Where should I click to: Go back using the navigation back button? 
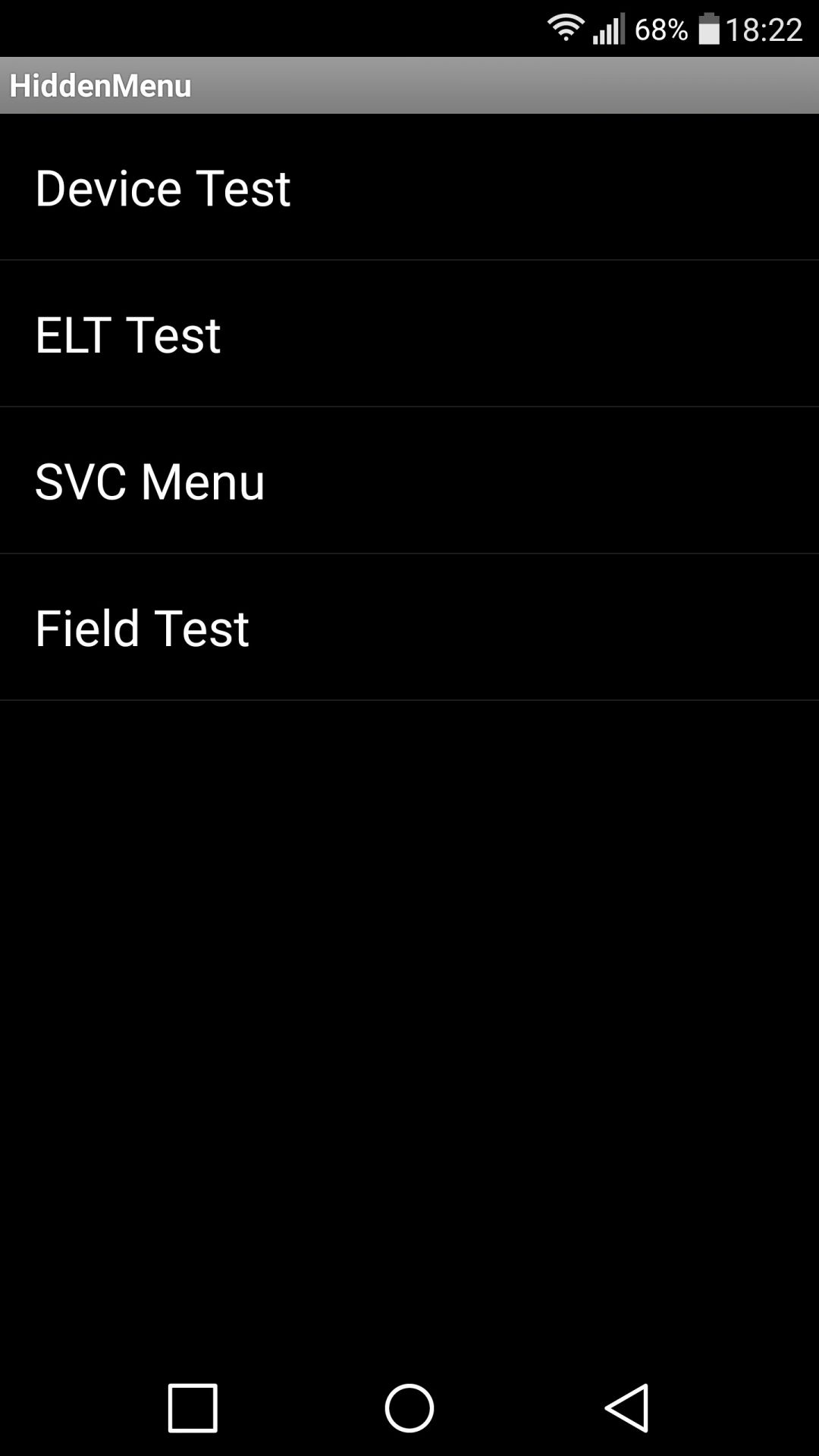tap(626, 1407)
